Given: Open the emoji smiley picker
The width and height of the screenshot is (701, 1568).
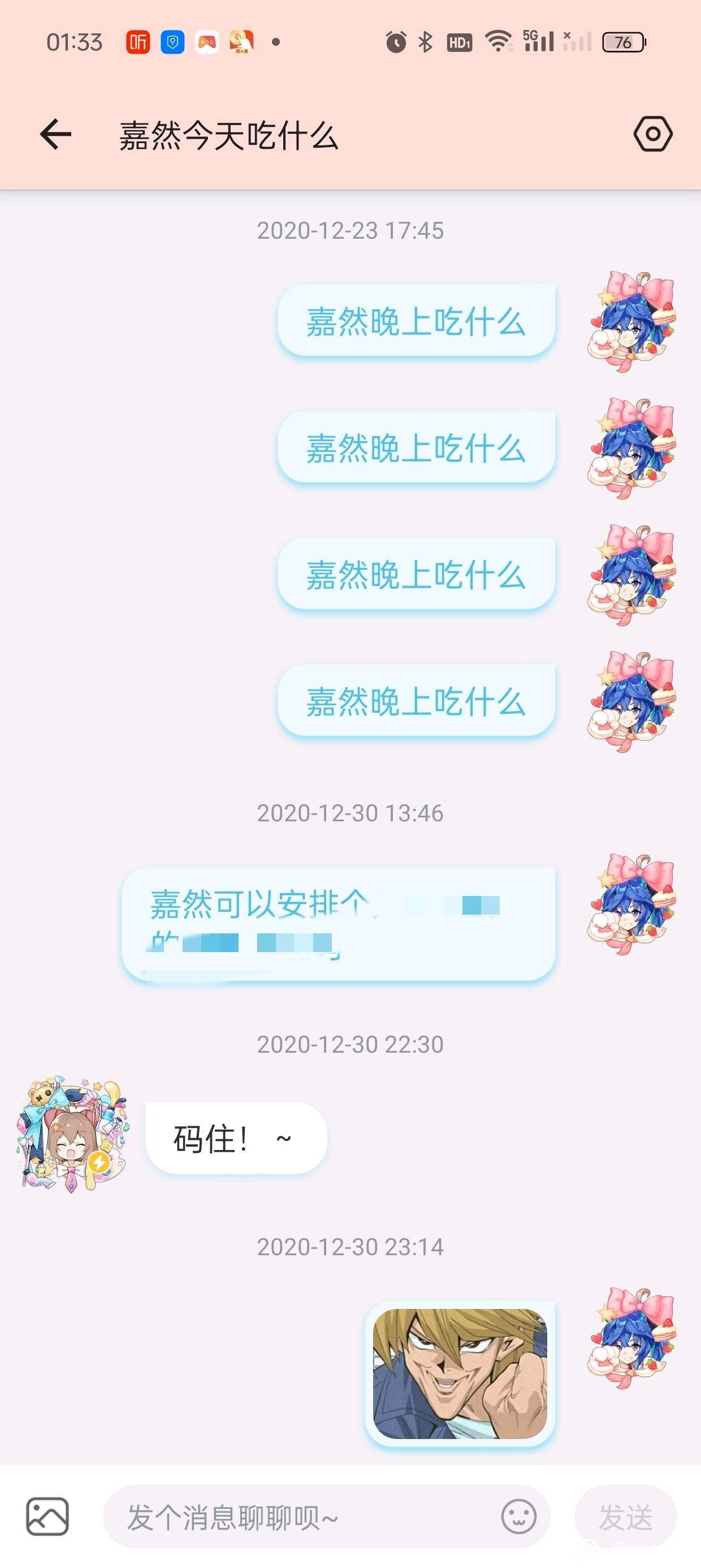Looking at the screenshot, I should click(518, 1517).
